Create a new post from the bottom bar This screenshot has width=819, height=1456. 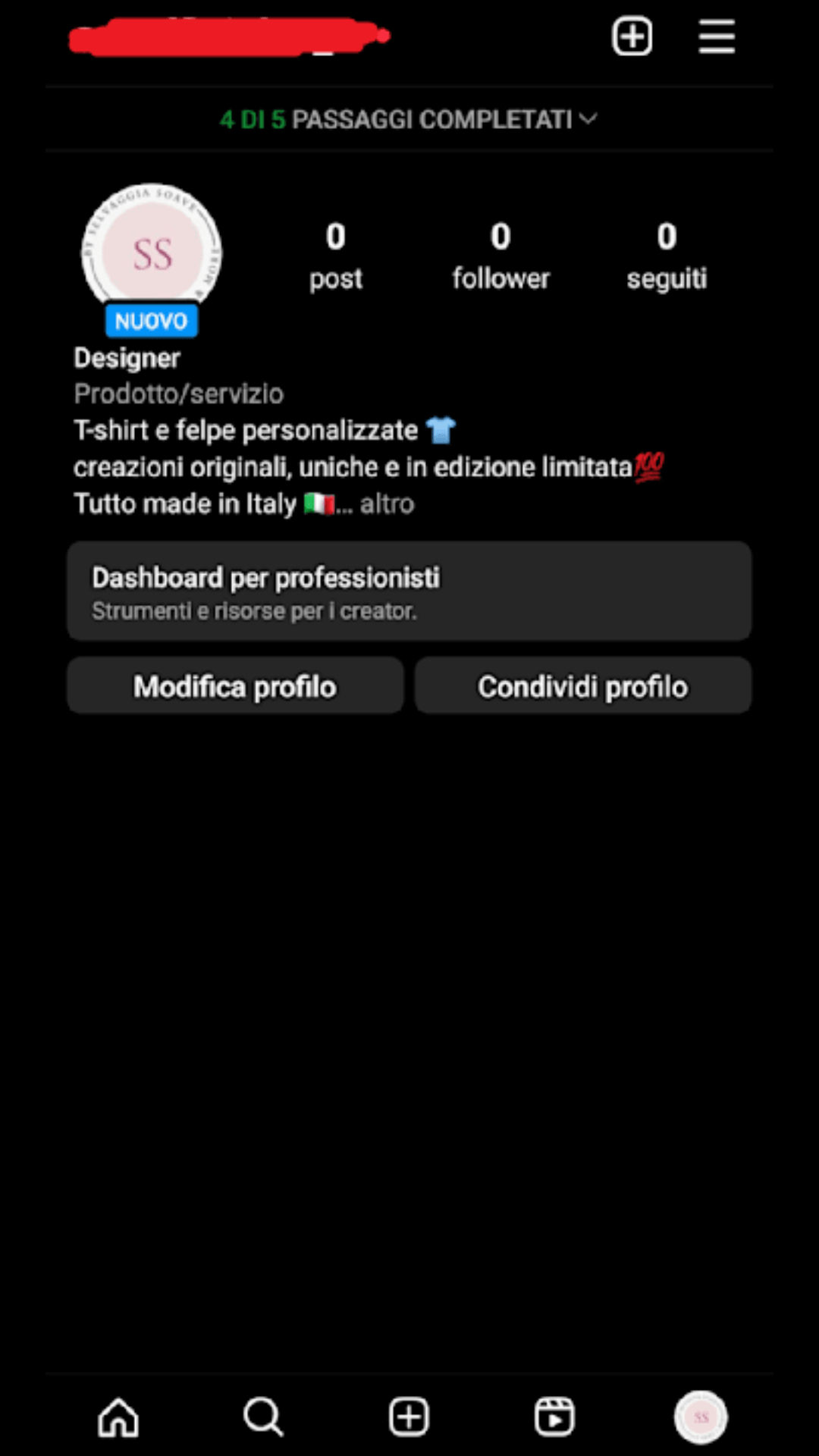coord(409,1417)
